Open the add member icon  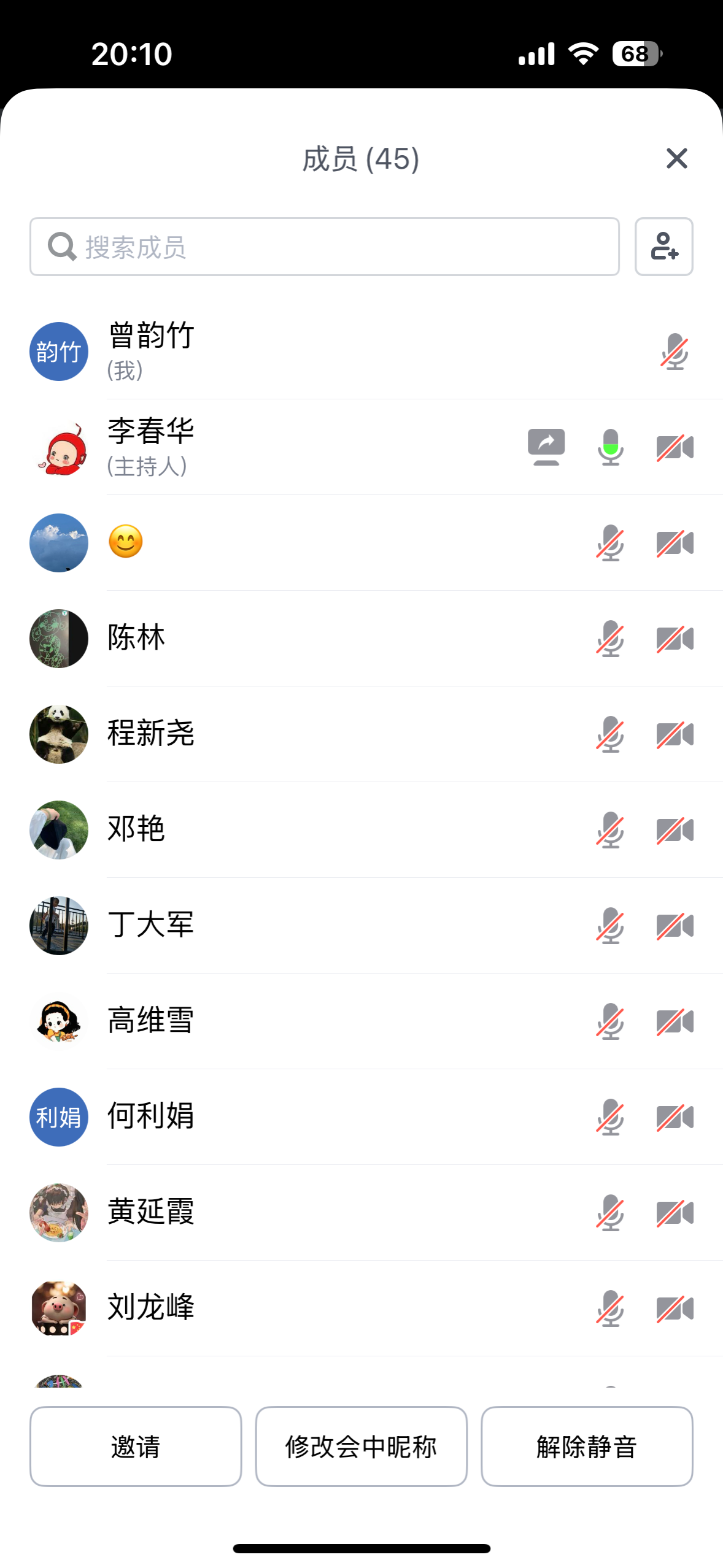(x=663, y=247)
